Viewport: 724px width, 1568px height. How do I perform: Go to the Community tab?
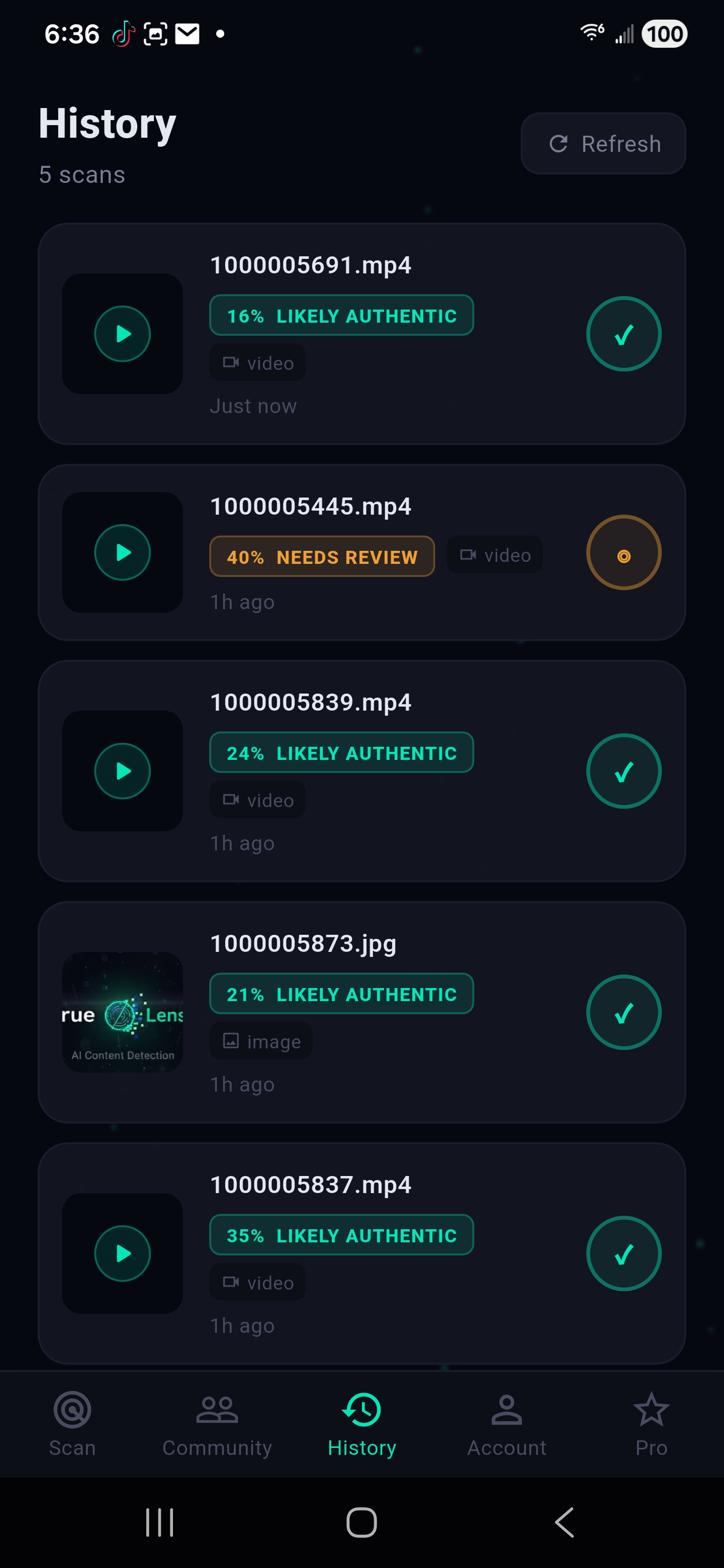[217, 1423]
